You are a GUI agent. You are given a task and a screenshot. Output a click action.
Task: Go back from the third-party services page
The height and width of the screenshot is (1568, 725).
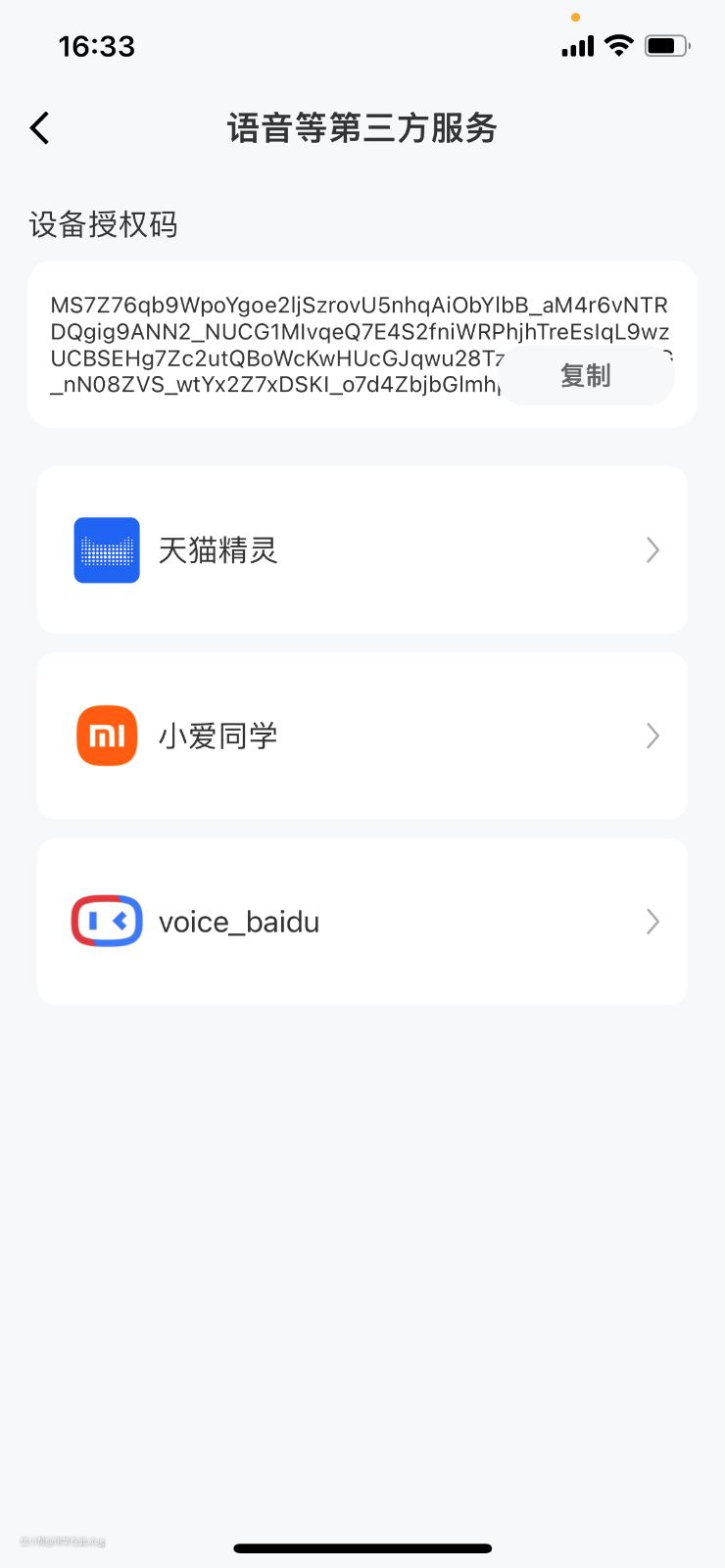point(40,128)
